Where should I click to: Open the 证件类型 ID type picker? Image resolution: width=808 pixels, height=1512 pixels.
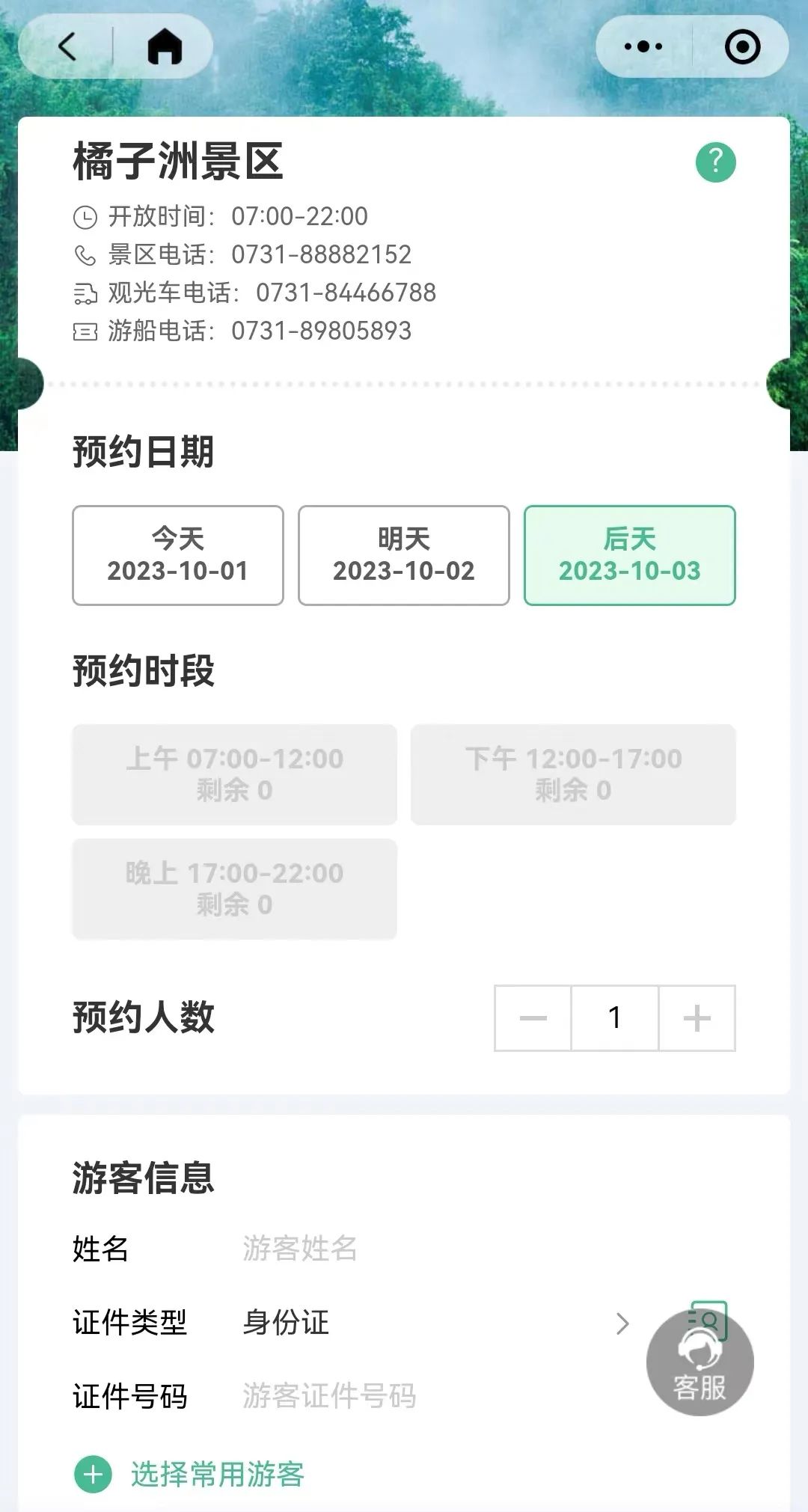(434, 1323)
